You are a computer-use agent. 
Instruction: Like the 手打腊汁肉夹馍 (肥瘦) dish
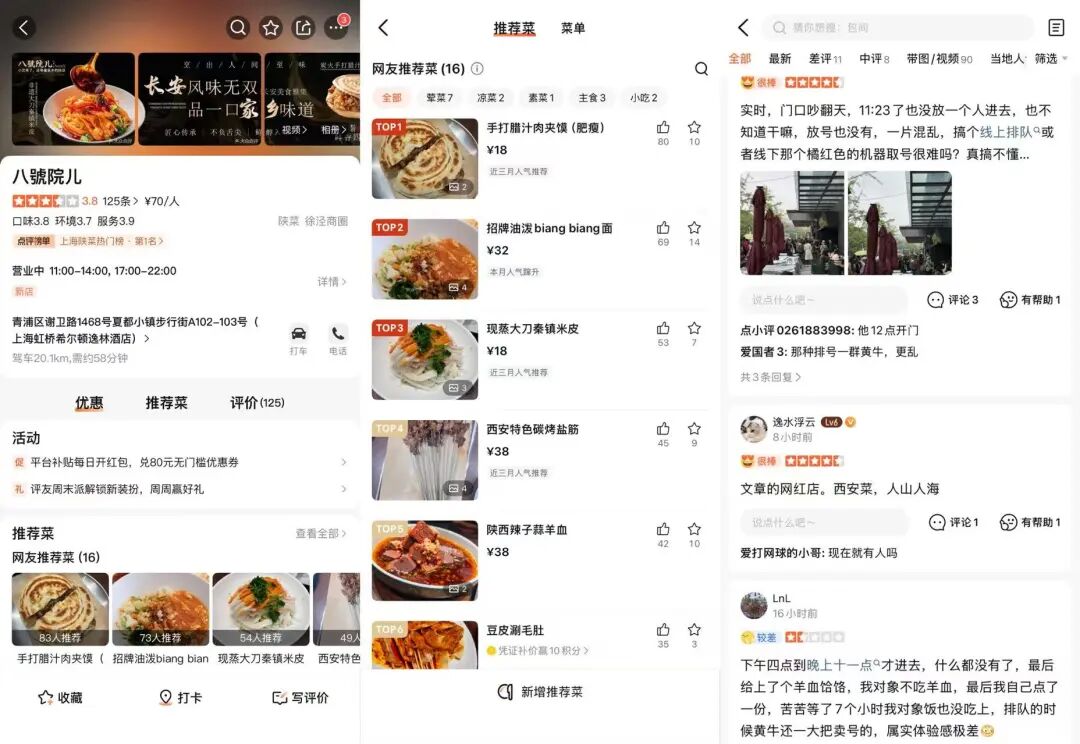[x=663, y=129]
